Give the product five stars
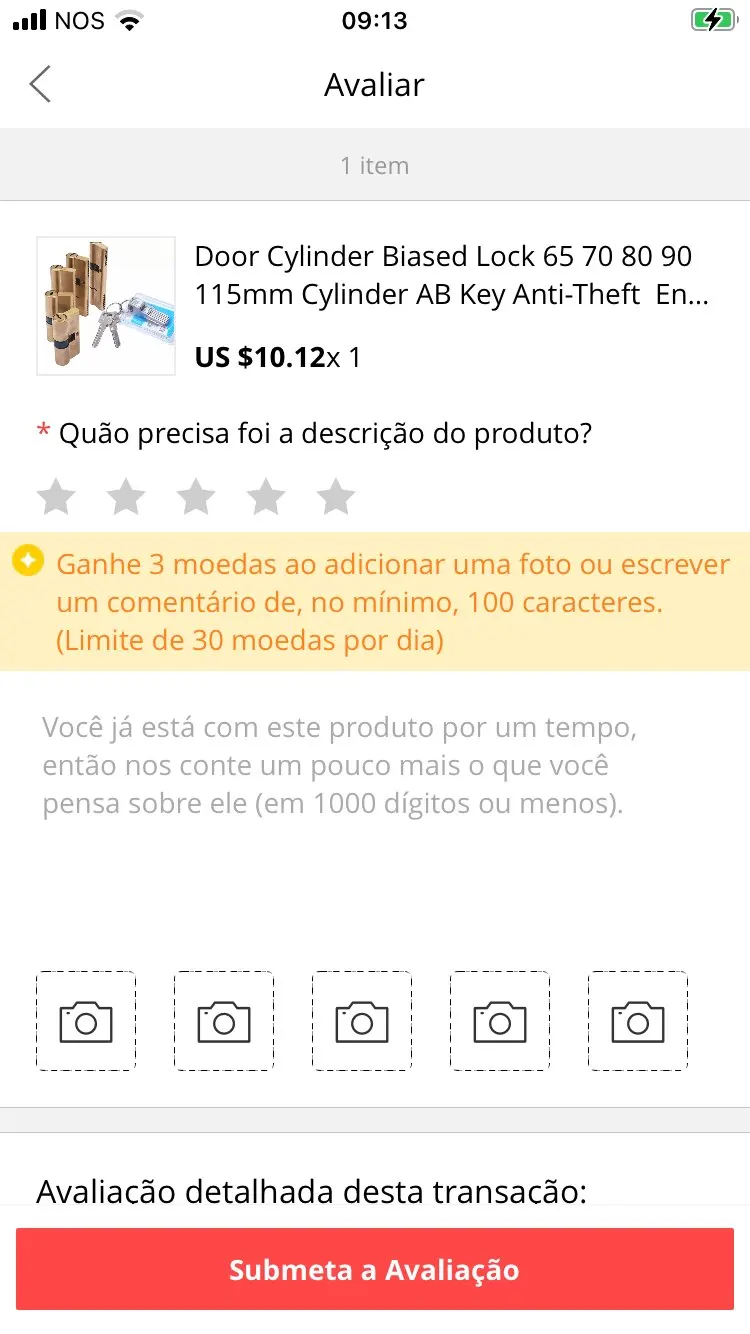The image size is (750, 1334). (336, 496)
